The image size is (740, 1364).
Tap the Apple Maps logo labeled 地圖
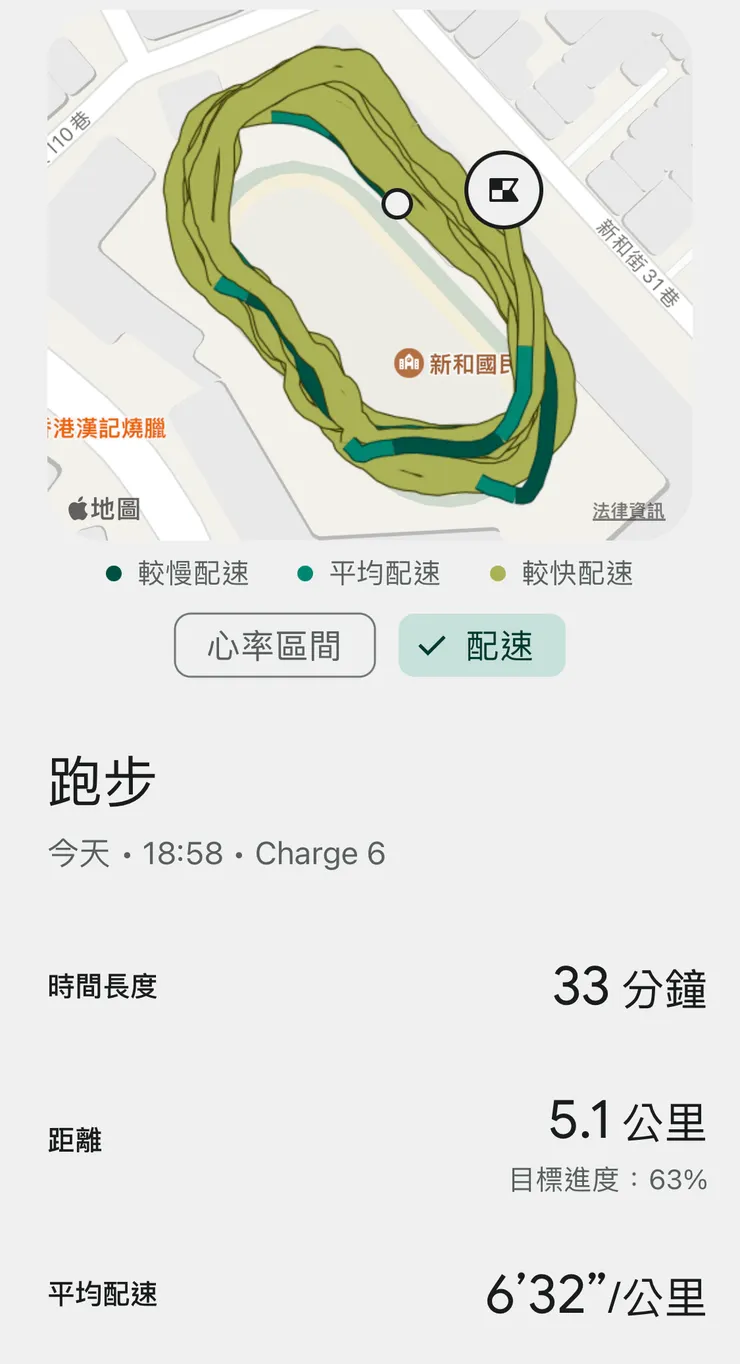(107, 509)
